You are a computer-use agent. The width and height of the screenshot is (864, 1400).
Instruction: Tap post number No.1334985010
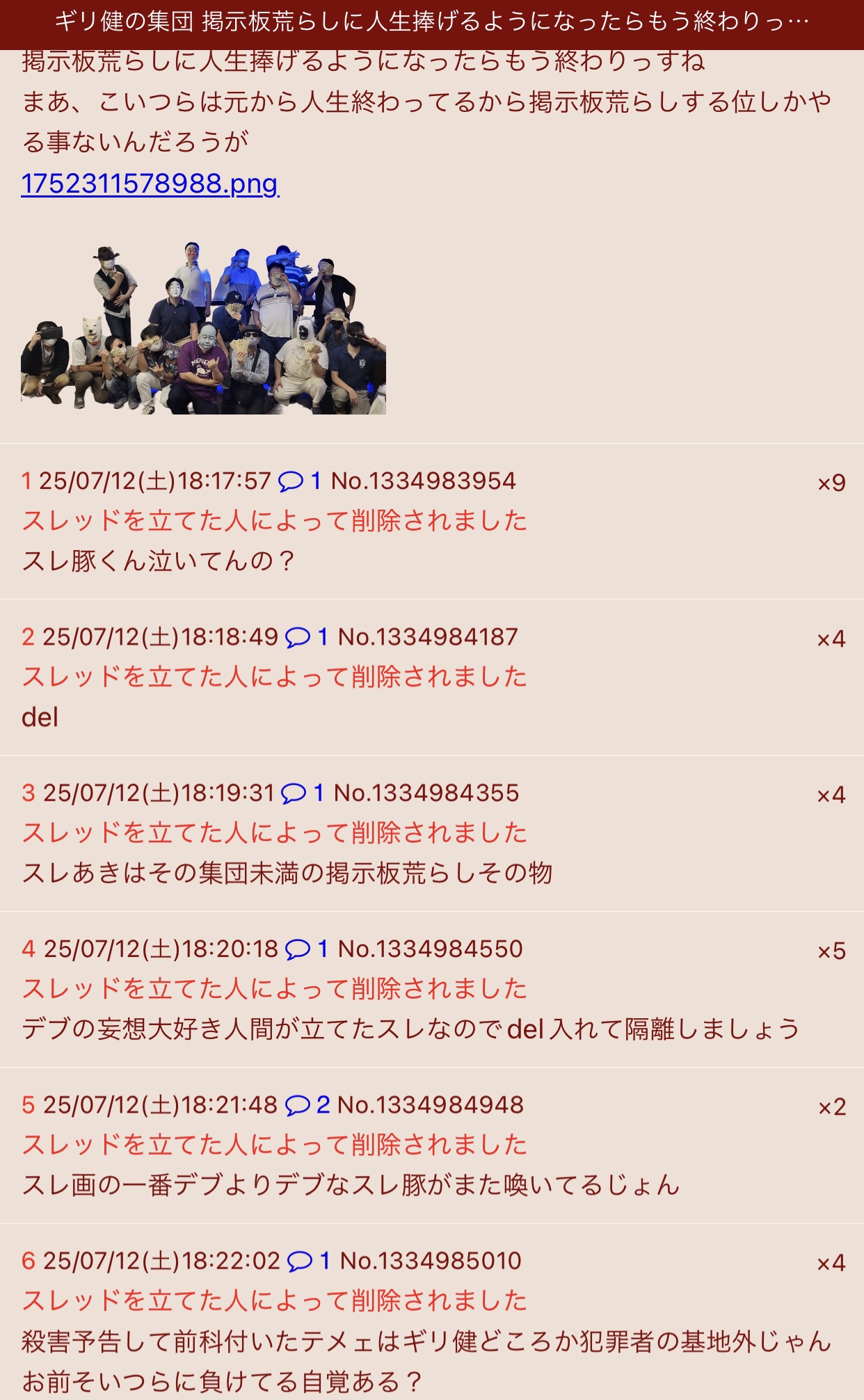pyautogui.click(x=431, y=1260)
